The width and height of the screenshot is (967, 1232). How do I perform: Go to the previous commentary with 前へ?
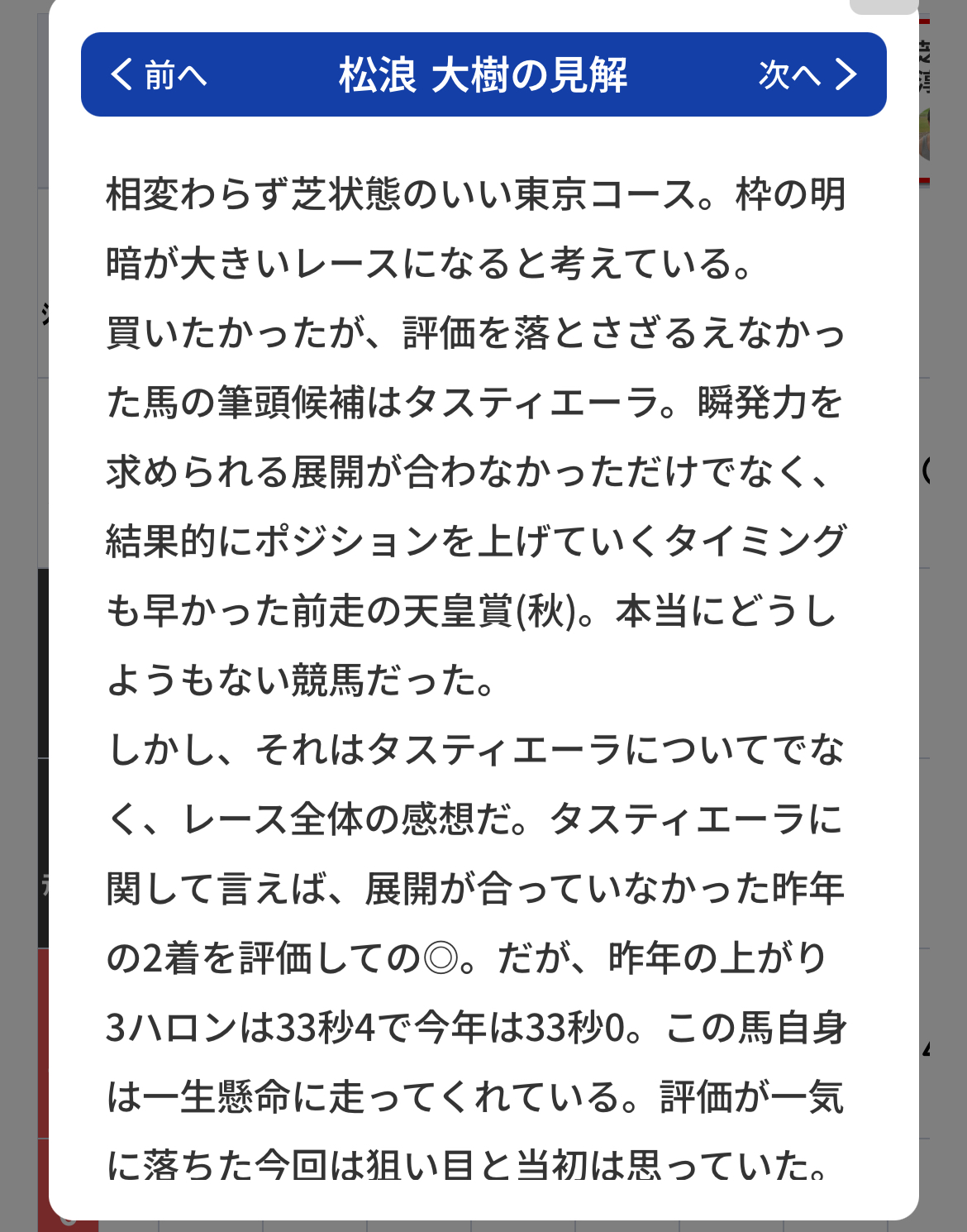click(x=158, y=75)
